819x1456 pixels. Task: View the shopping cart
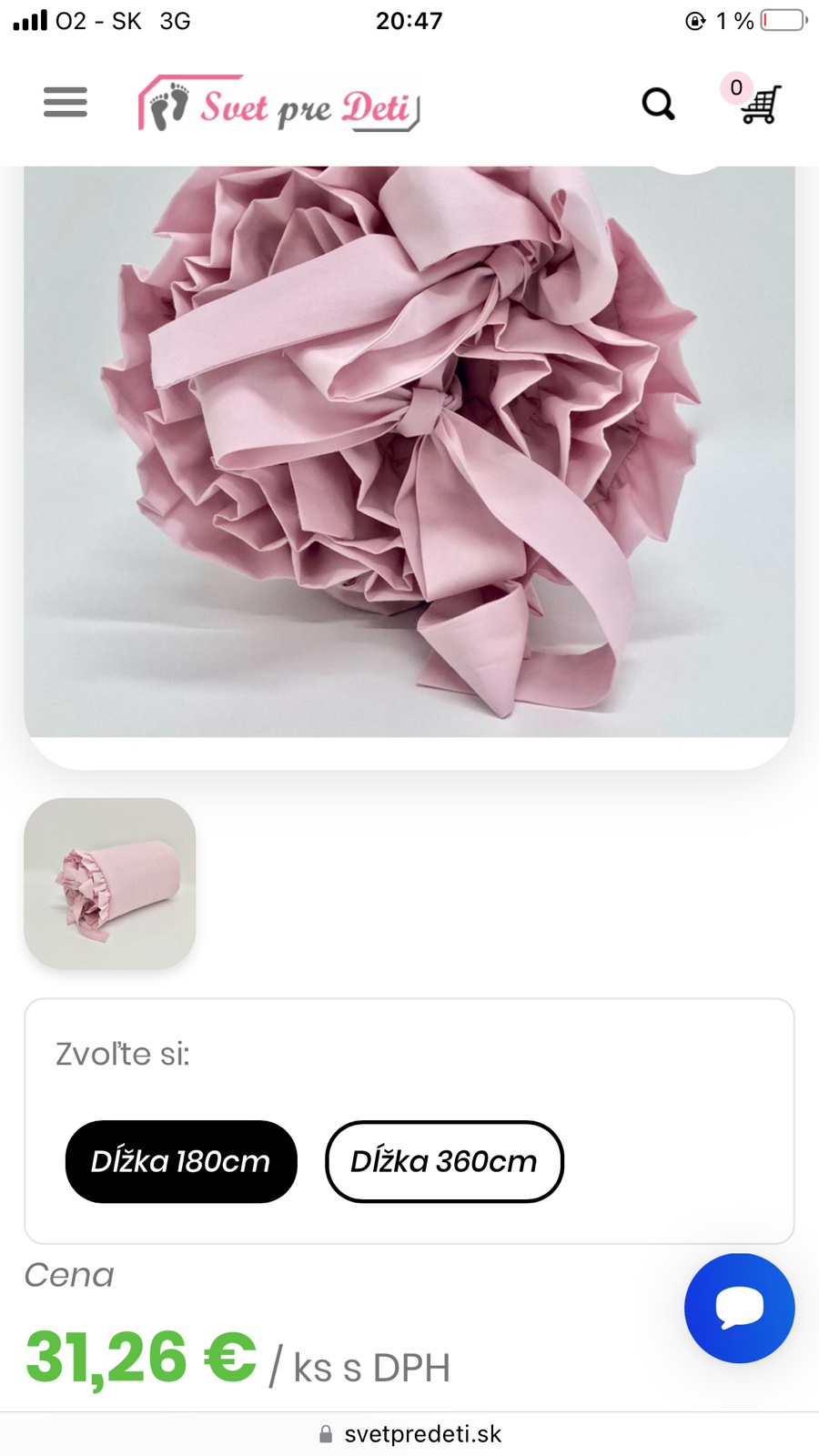pyautogui.click(x=758, y=104)
